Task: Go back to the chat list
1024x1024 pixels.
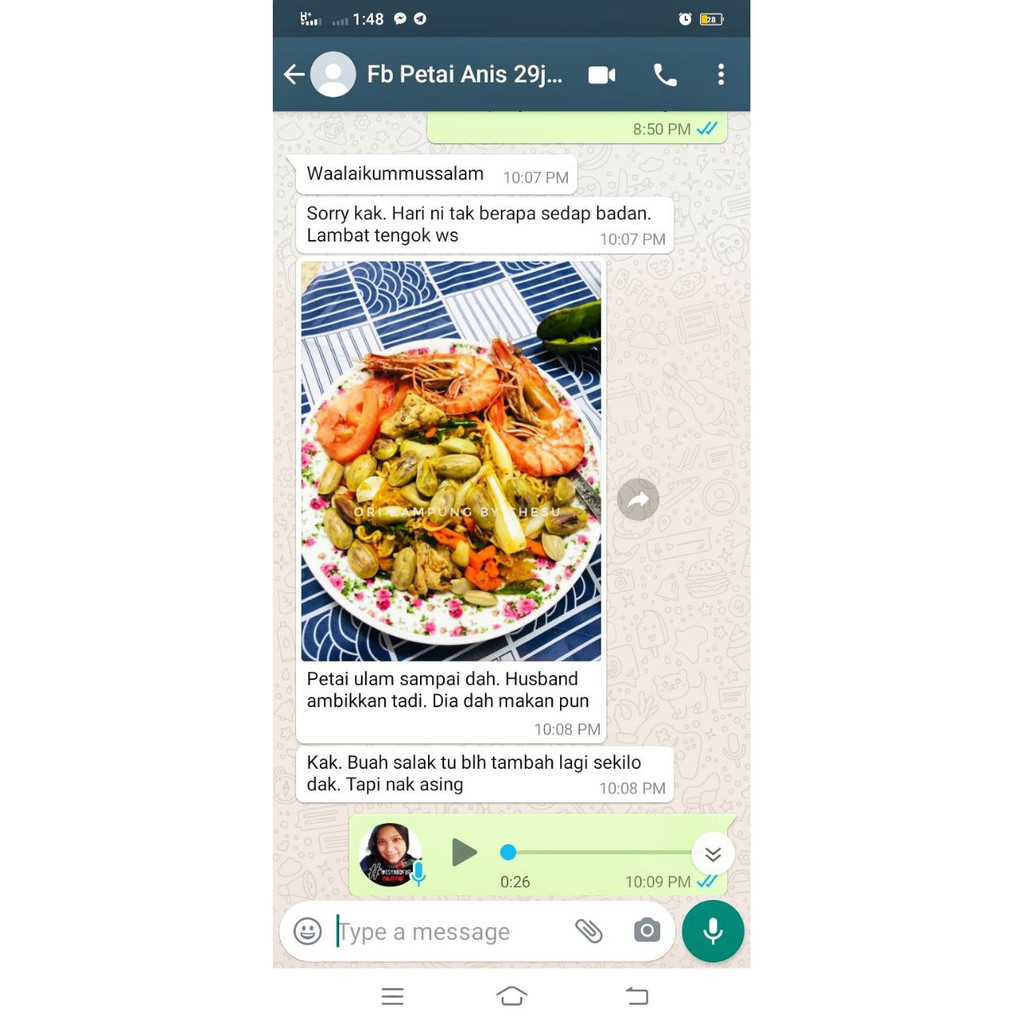Action: coord(294,74)
